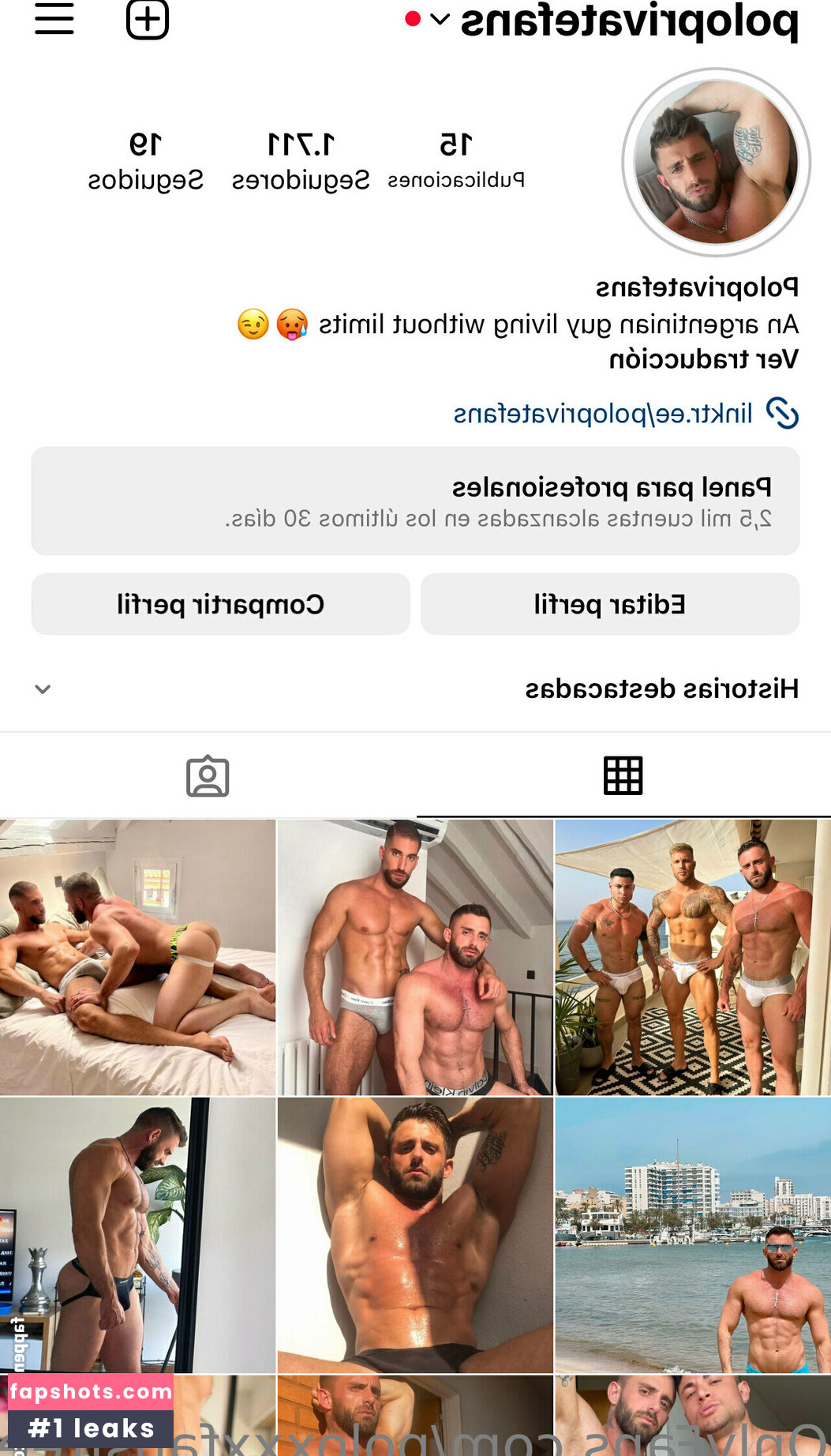Create a new post with the plus icon

tap(148, 19)
